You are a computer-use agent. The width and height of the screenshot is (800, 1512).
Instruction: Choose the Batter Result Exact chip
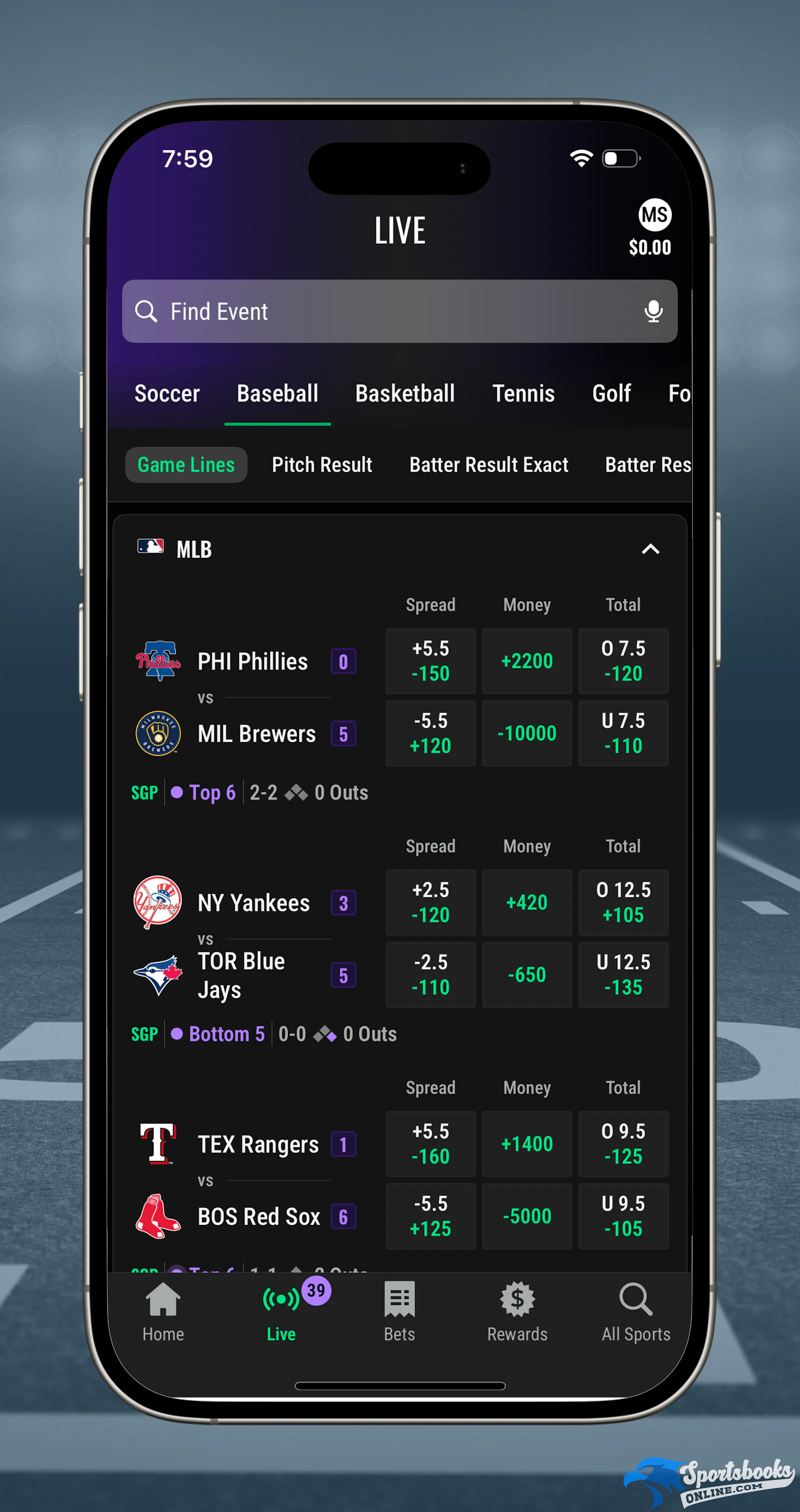pyautogui.click(x=488, y=465)
